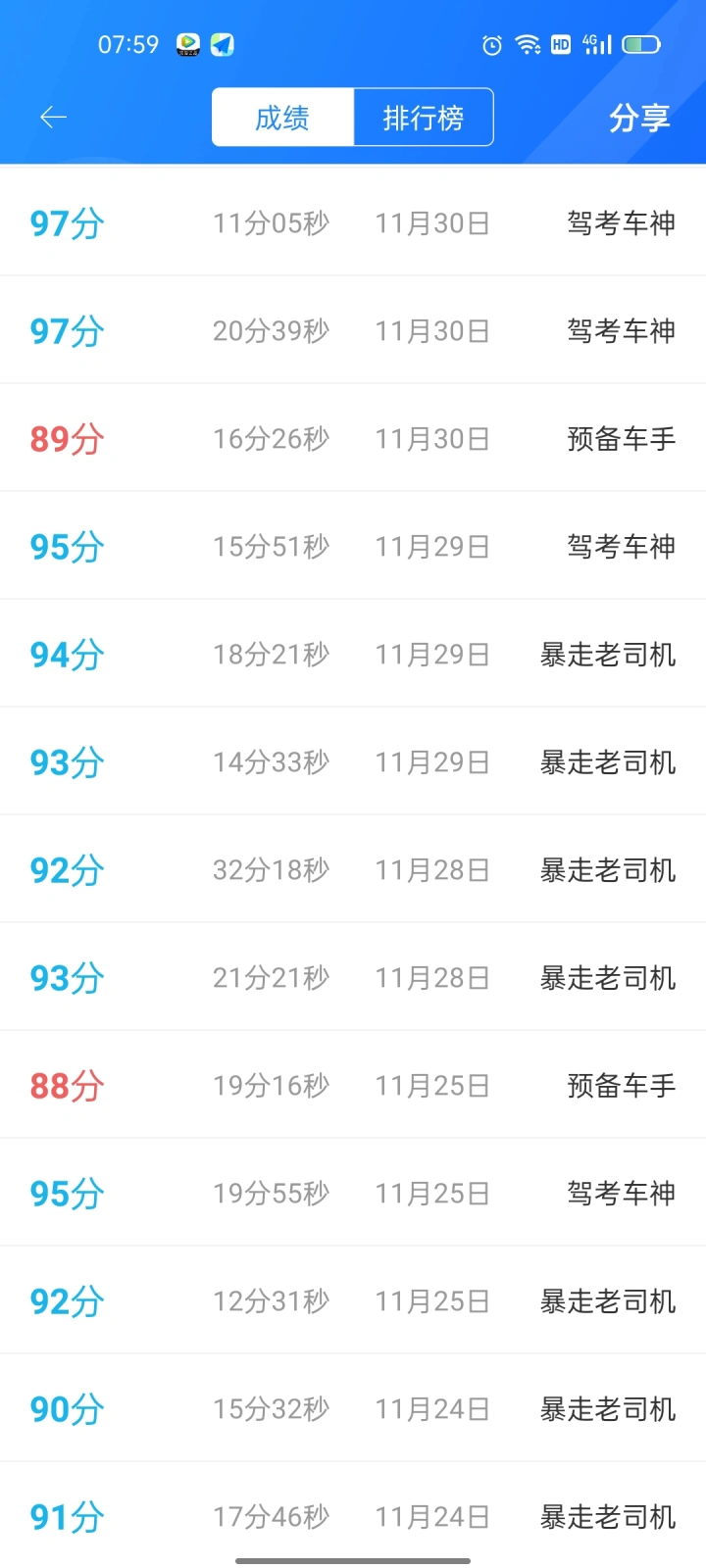This screenshot has height=1568, width=706.
Task: Switch to the 排行榜 tab
Action: tap(424, 118)
